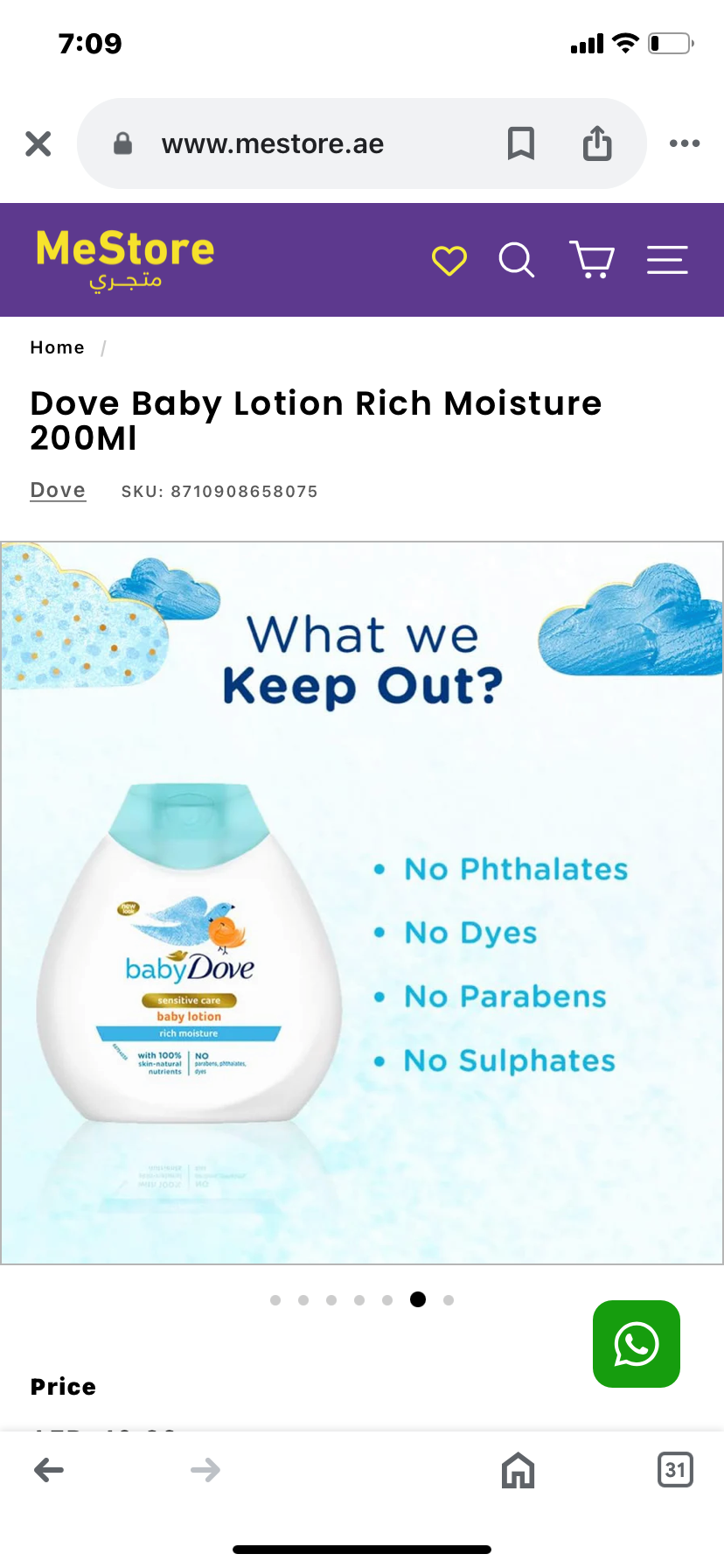The width and height of the screenshot is (724, 1568).
Task: Open the Dove lotion product image
Action: point(362,903)
